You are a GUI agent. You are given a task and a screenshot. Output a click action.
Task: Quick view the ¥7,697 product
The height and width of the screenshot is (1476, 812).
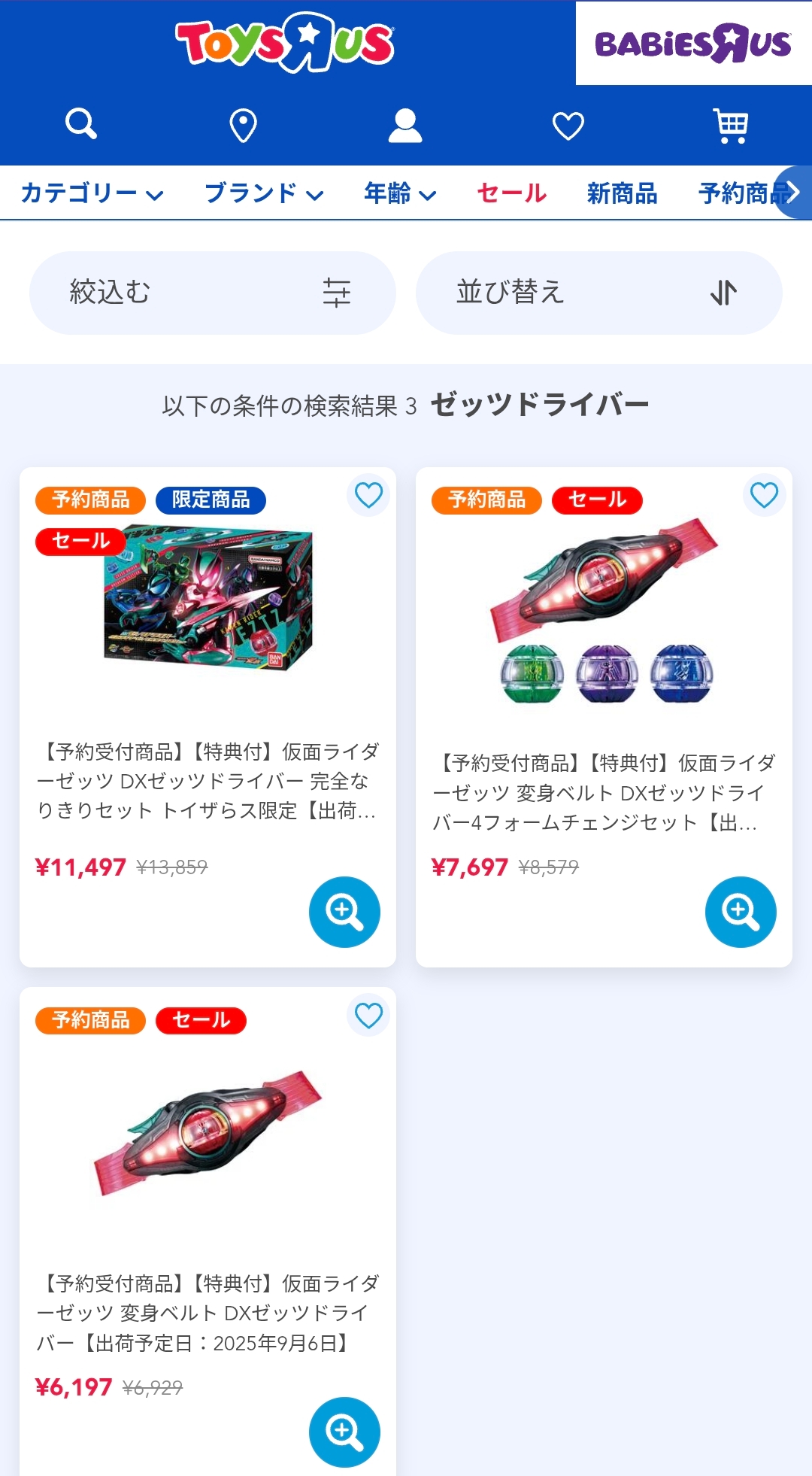point(741,912)
